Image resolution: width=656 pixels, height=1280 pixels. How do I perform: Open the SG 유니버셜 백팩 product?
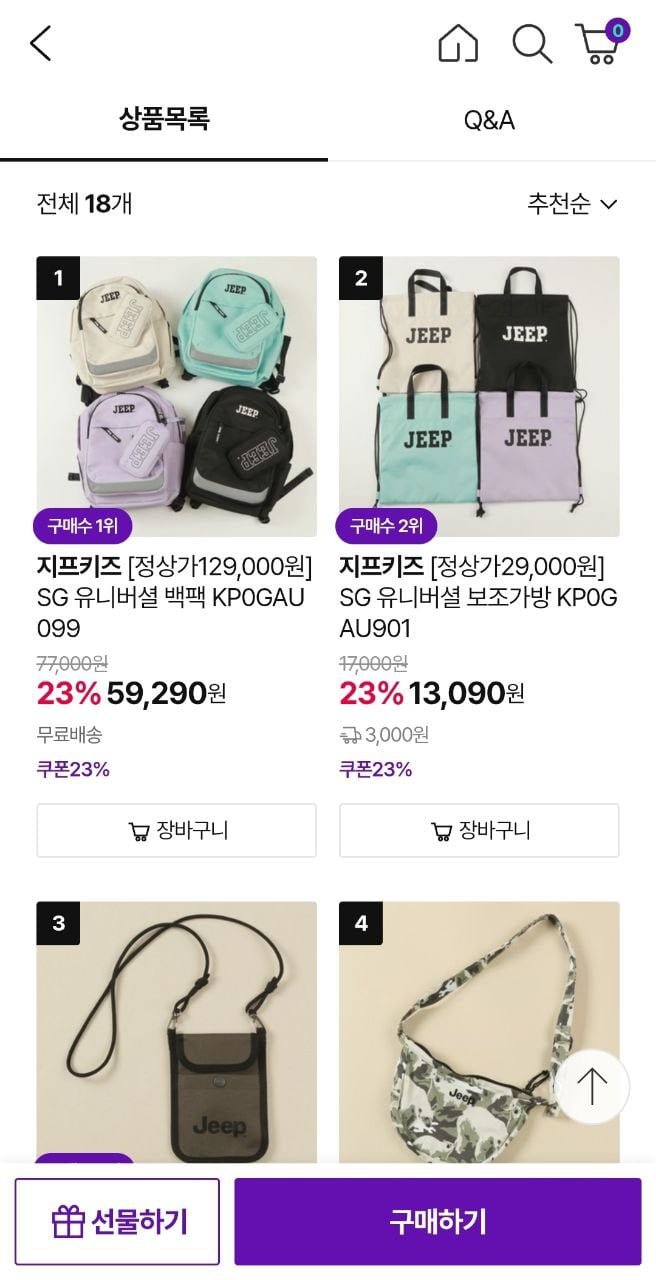177,397
